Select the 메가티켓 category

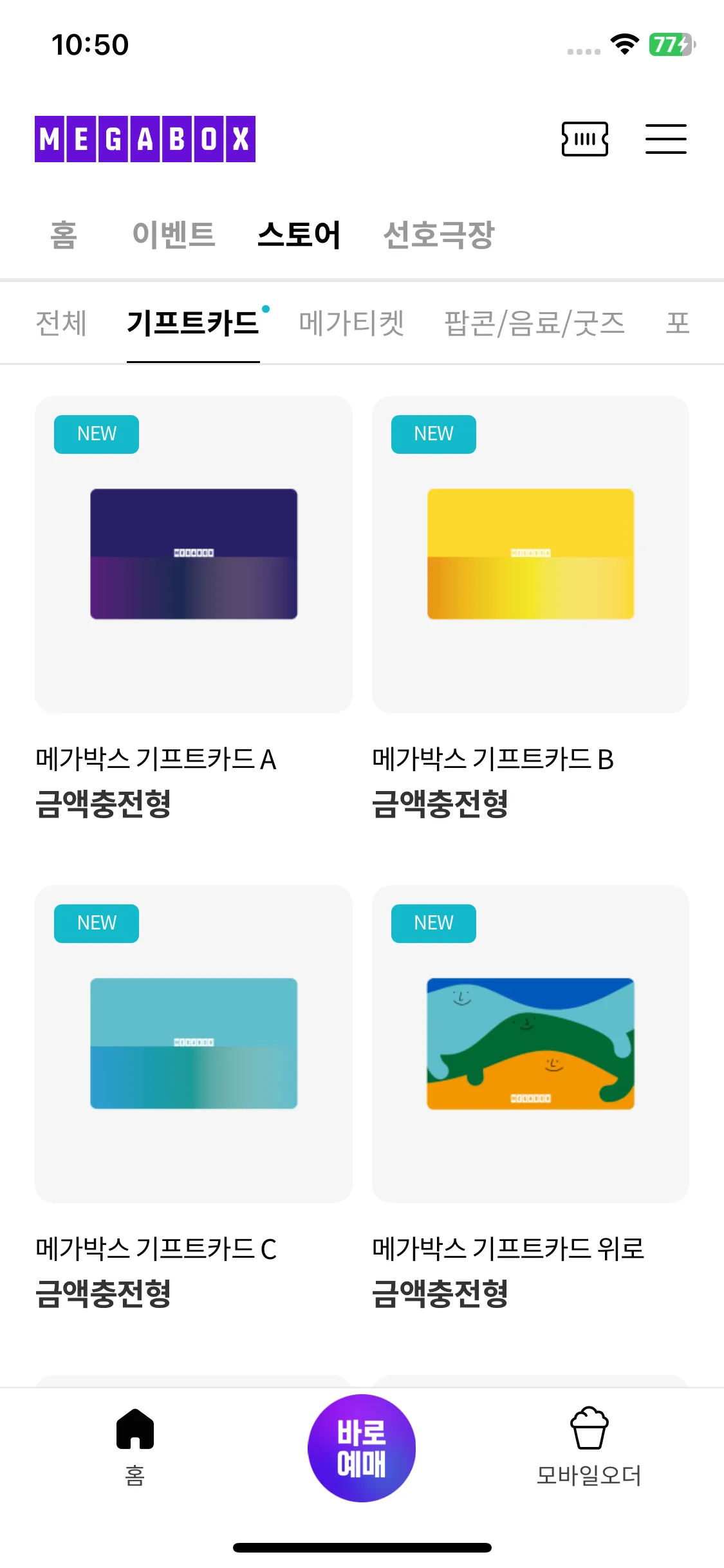(x=351, y=323)
